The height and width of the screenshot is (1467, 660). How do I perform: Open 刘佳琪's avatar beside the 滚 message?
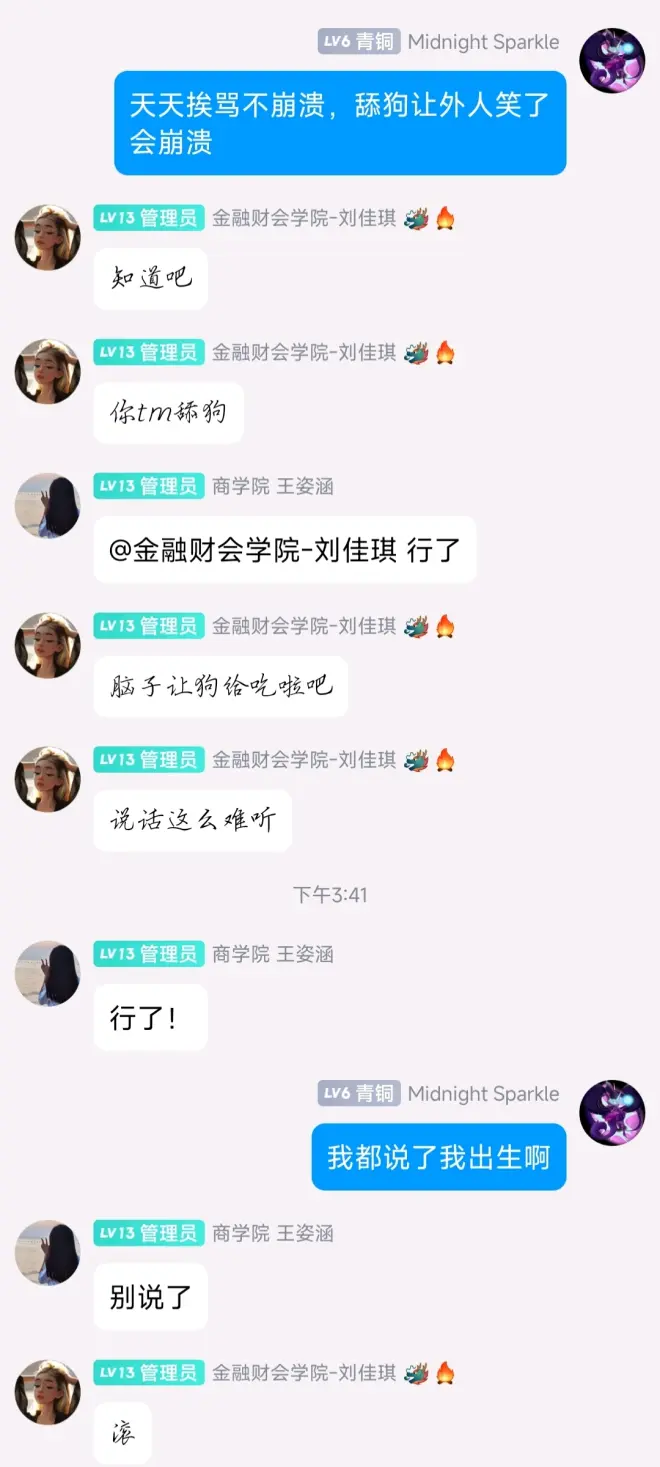47,1392
